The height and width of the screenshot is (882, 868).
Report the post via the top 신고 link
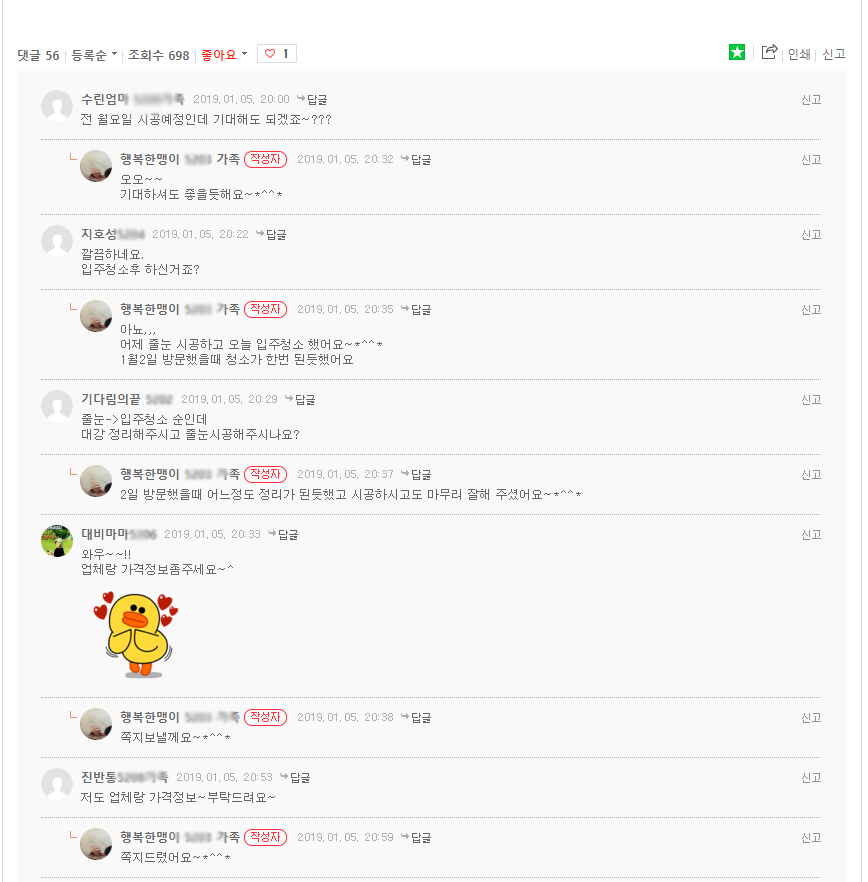click(x=834, y=55)
